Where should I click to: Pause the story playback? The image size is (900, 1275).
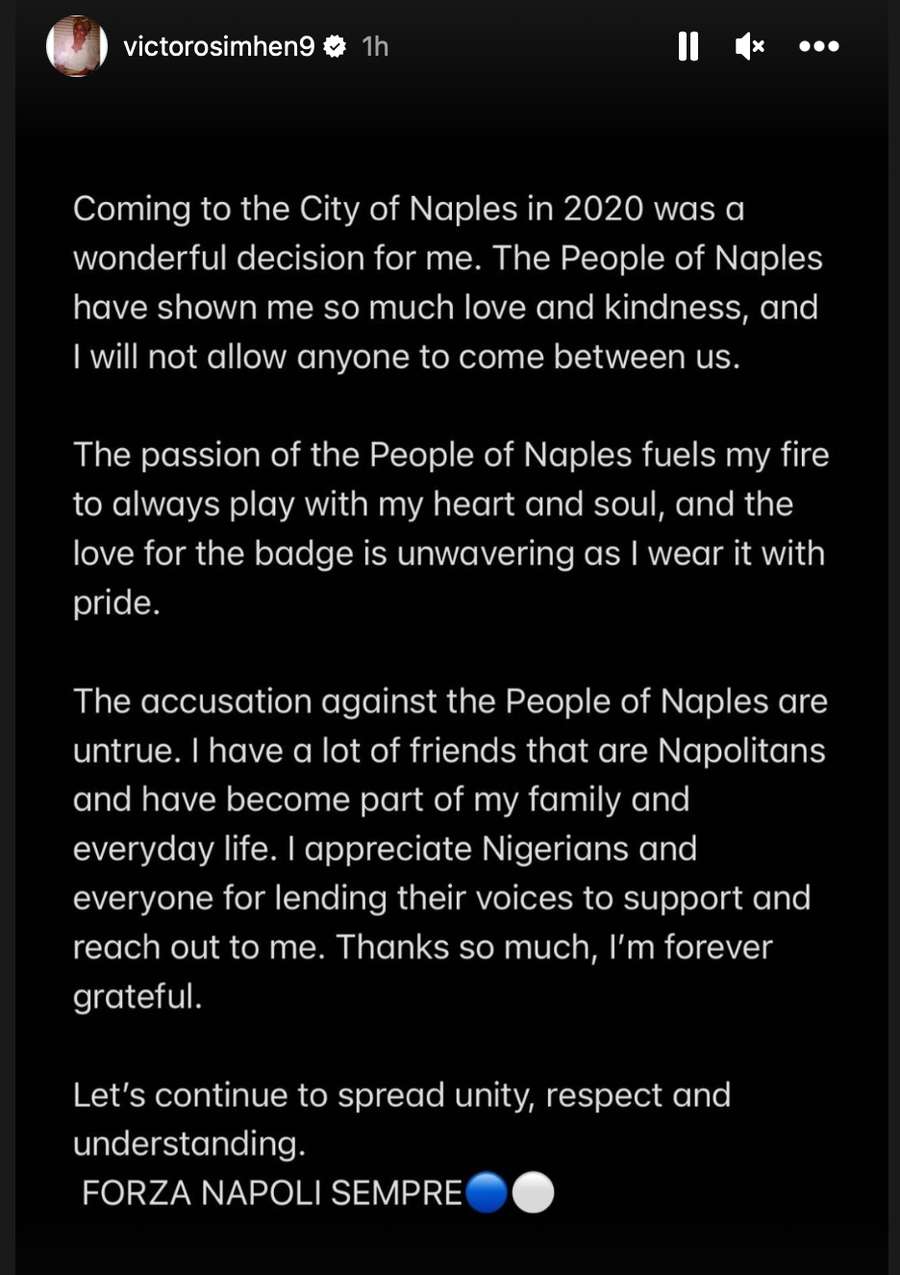coord(688,46)
